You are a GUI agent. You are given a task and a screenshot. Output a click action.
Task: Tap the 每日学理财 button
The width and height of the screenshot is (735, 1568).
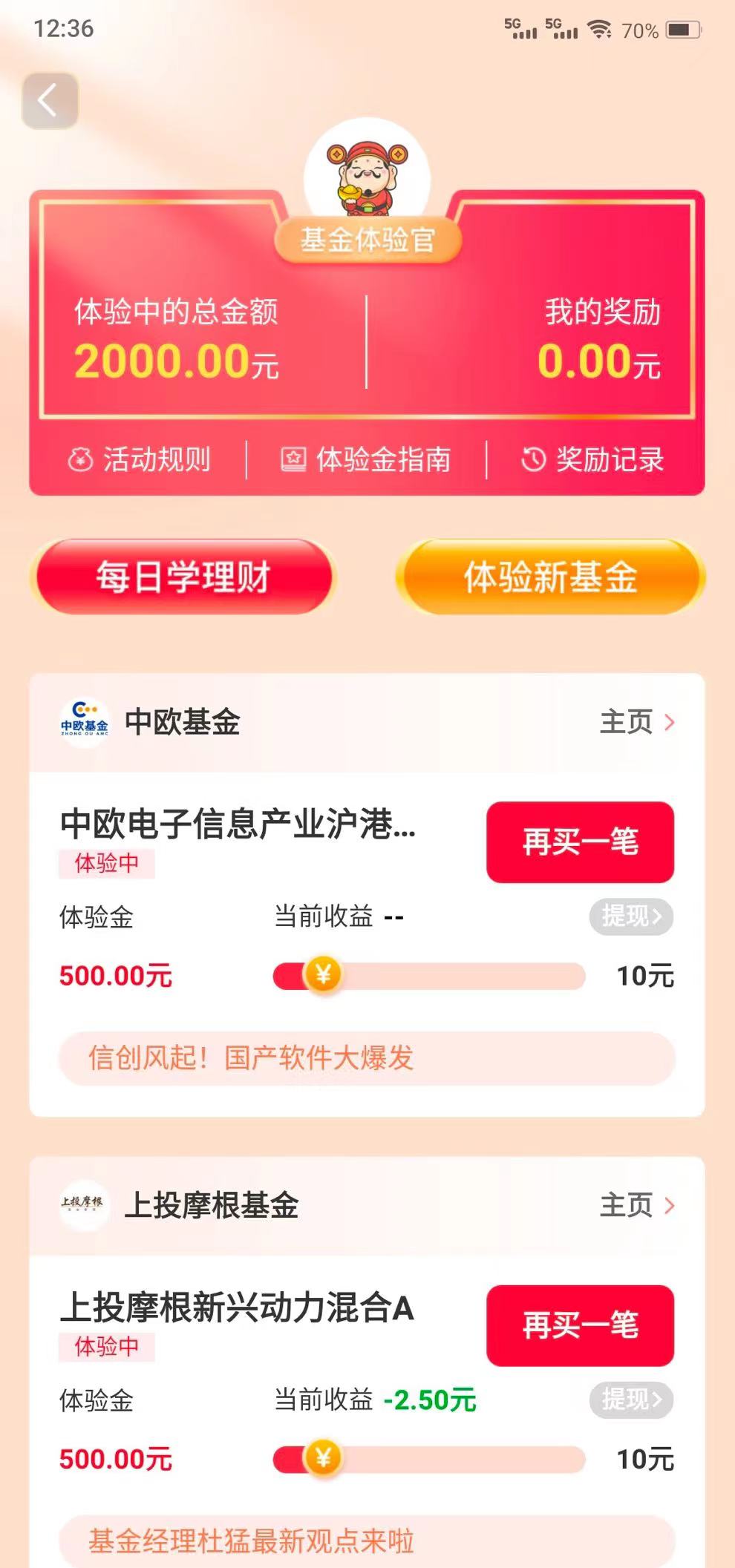click(183, 577)
